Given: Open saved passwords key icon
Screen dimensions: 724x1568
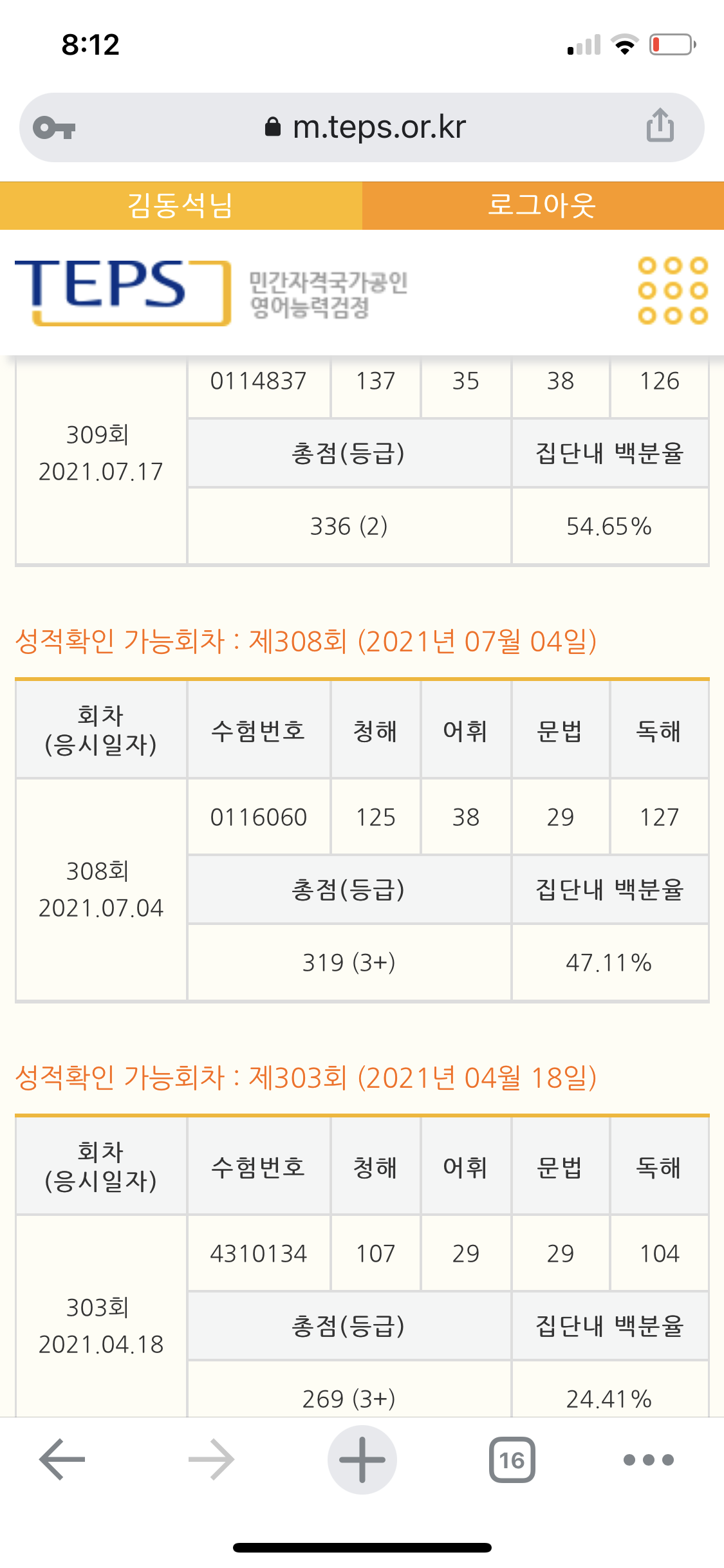Looking at the screenshot, I should click(54, 127).
